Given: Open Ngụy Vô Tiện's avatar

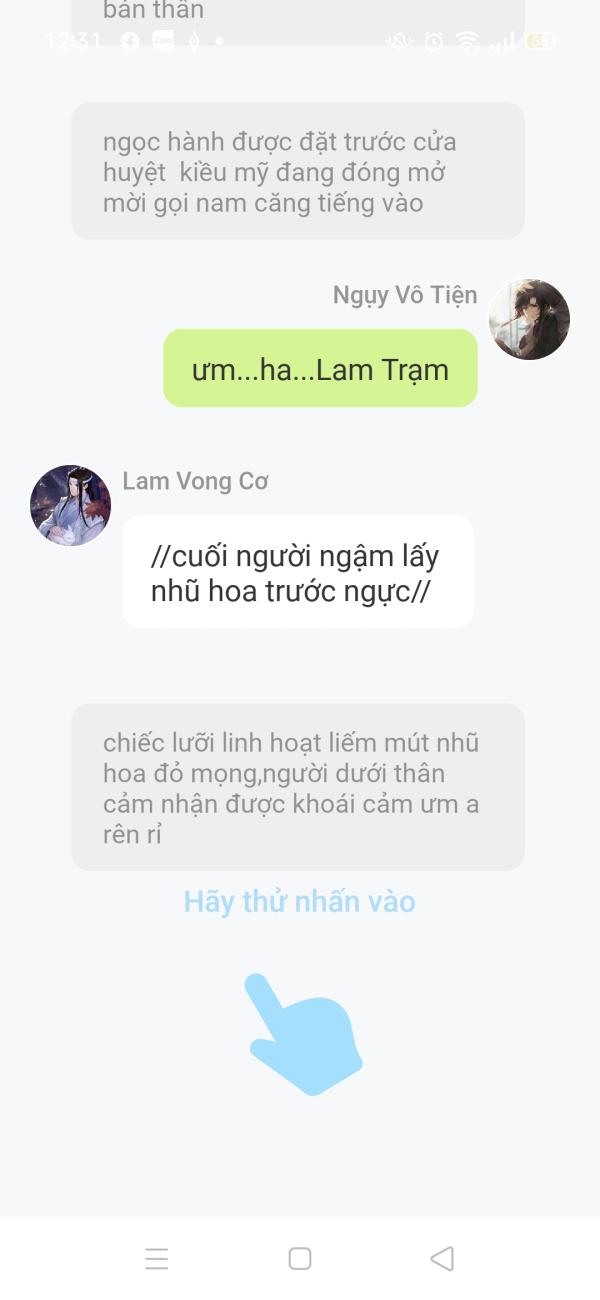Looking at the screenshot, I should coord(529,319).
